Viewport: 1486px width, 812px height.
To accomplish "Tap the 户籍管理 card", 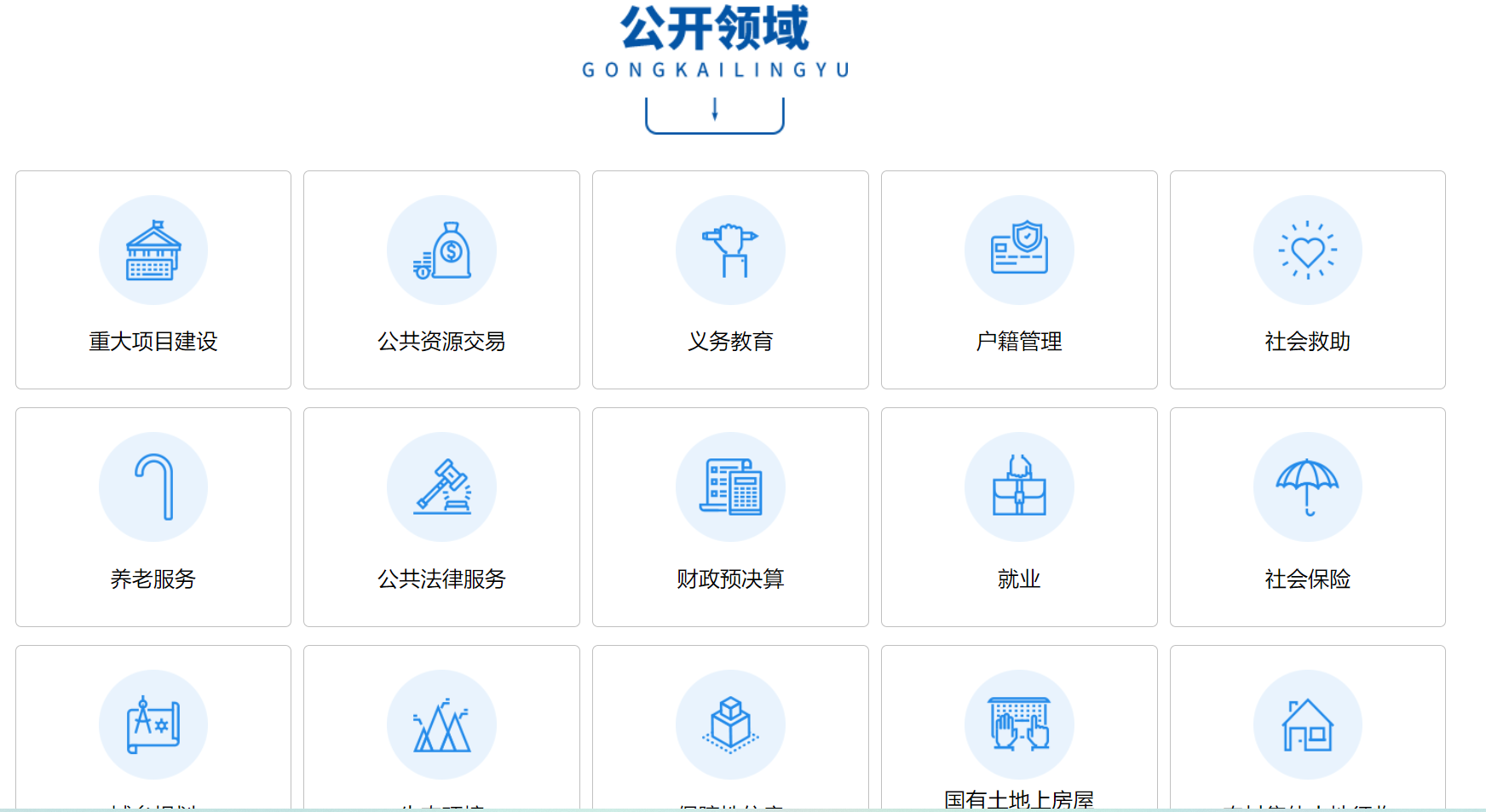I will click(x=1019, y=280).
